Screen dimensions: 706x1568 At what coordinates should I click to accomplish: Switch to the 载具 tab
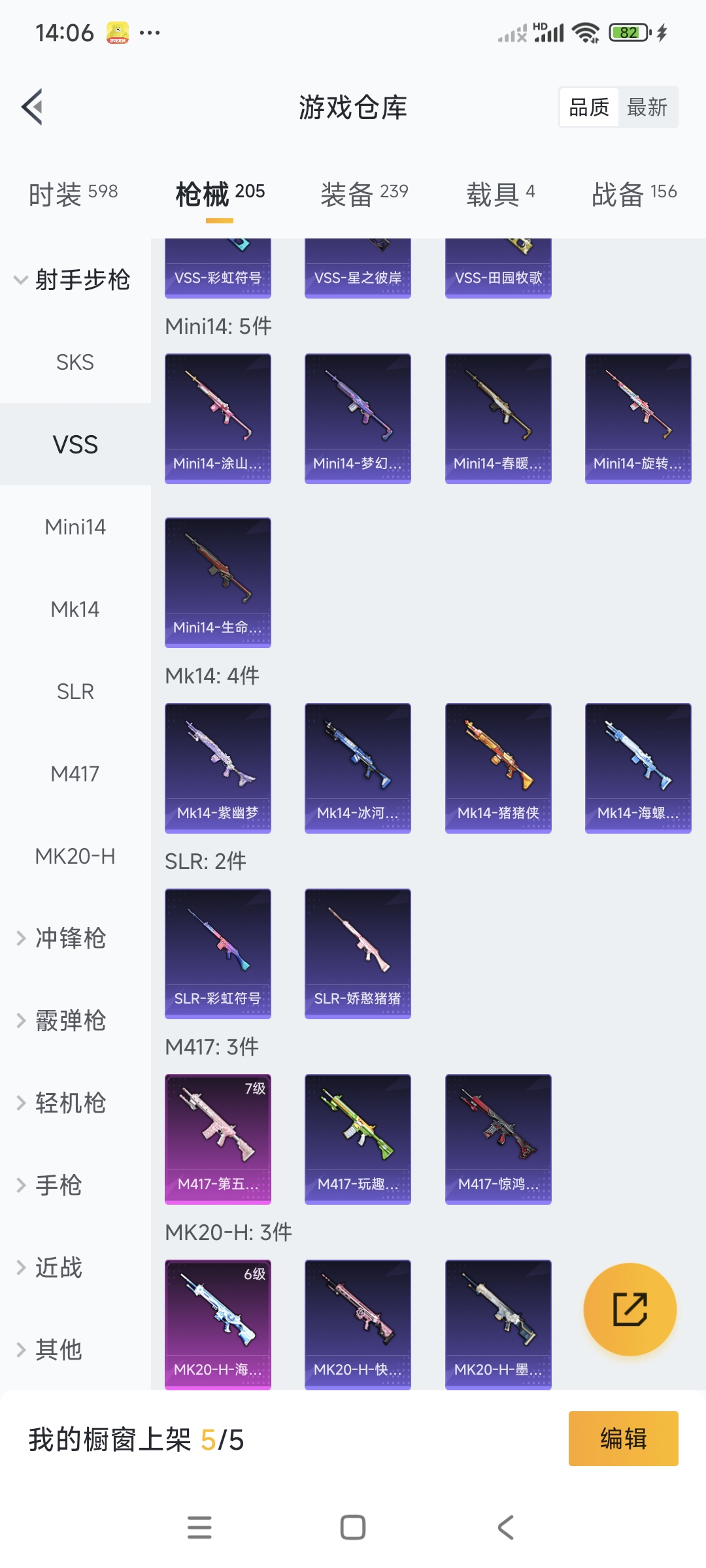[500, 193]
